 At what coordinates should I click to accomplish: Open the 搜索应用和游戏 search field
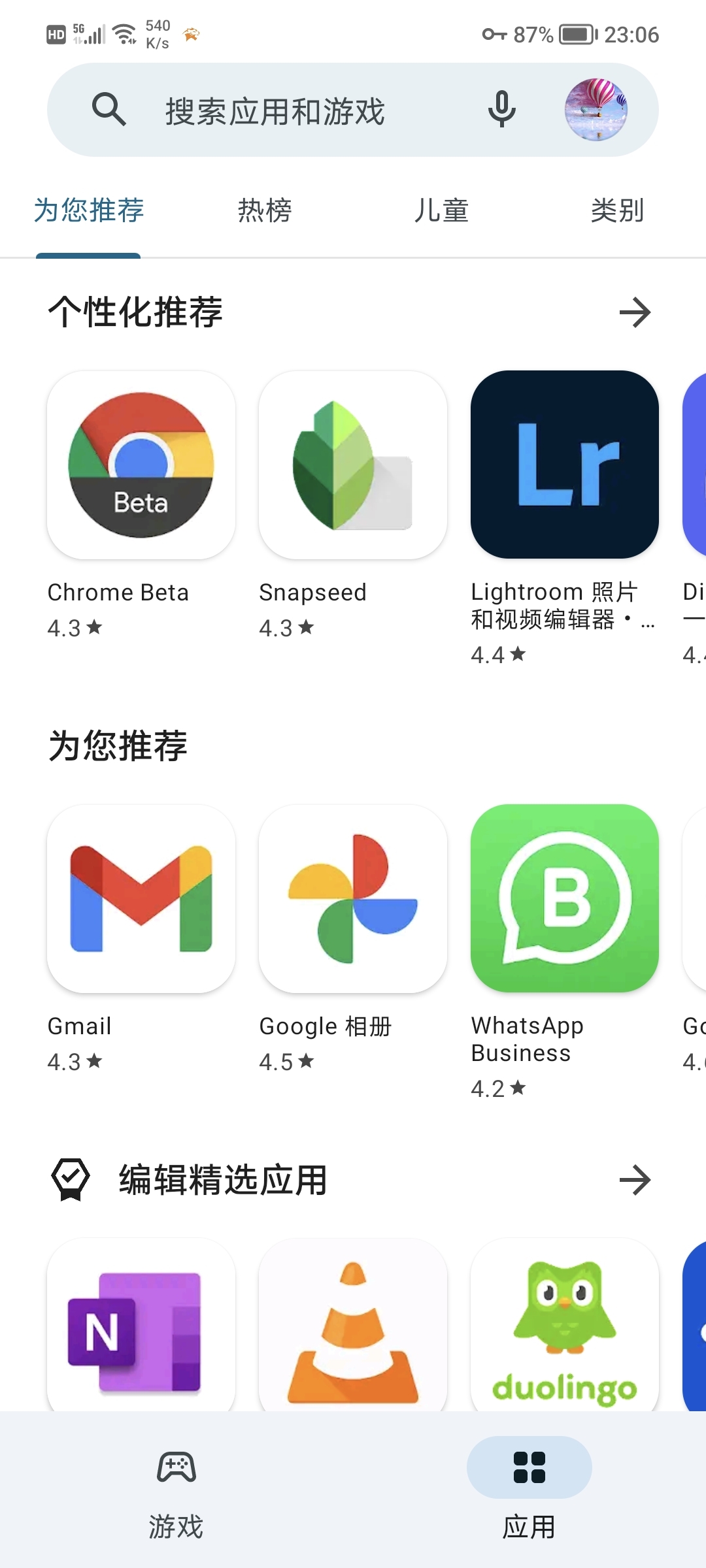[275, 110]
